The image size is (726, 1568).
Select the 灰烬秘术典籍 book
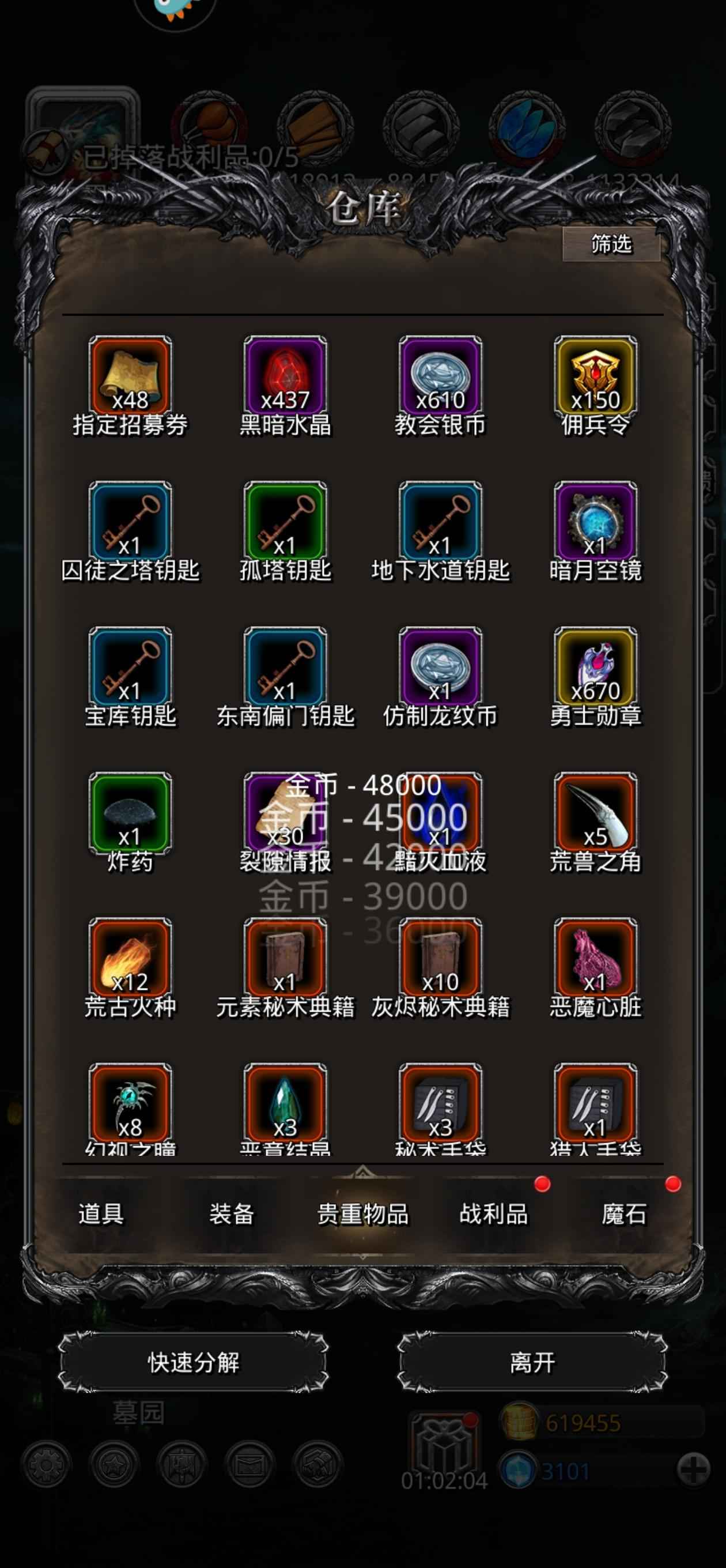point(441,959)
